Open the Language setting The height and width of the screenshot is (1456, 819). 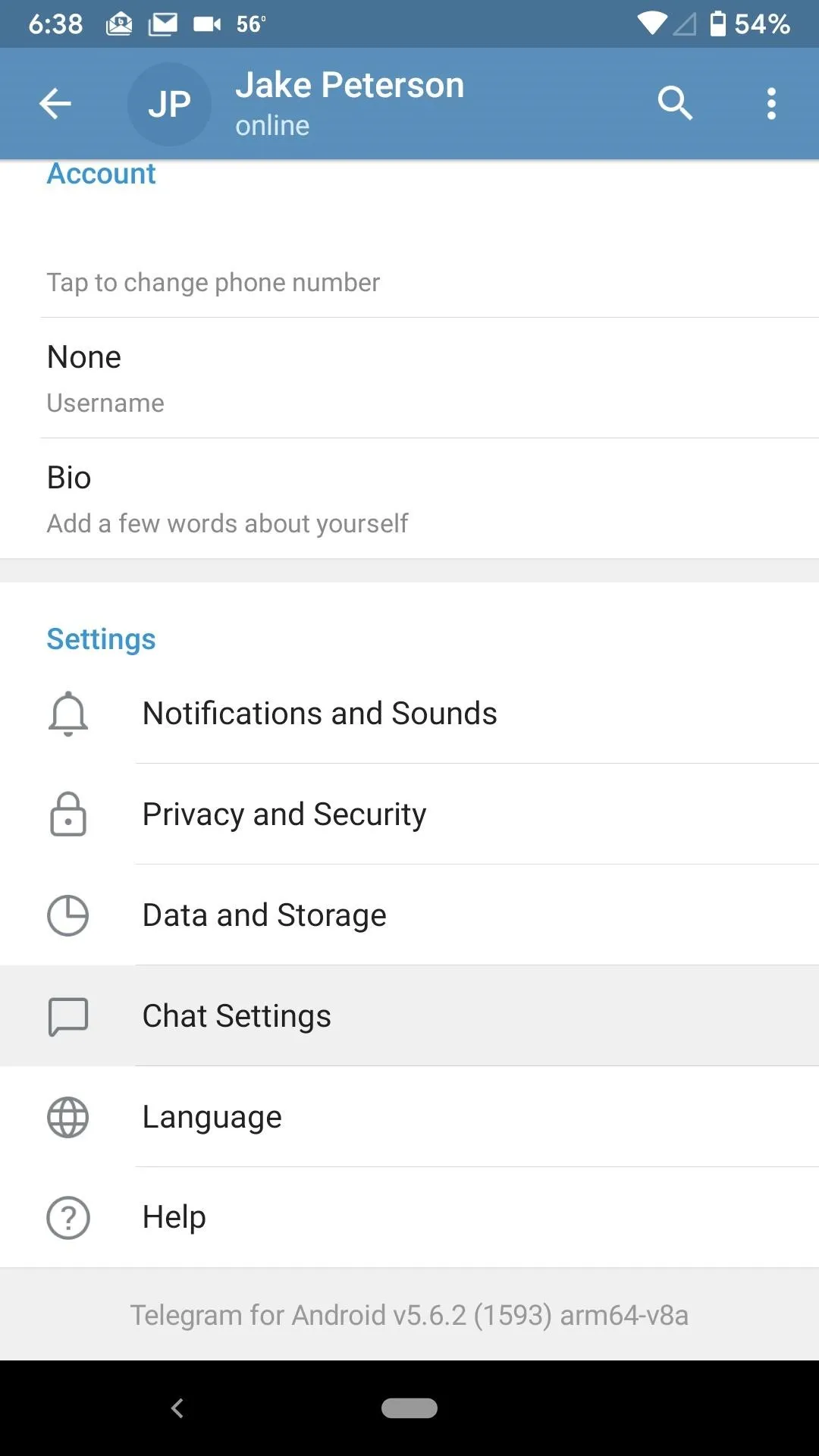coord(409,1117)
